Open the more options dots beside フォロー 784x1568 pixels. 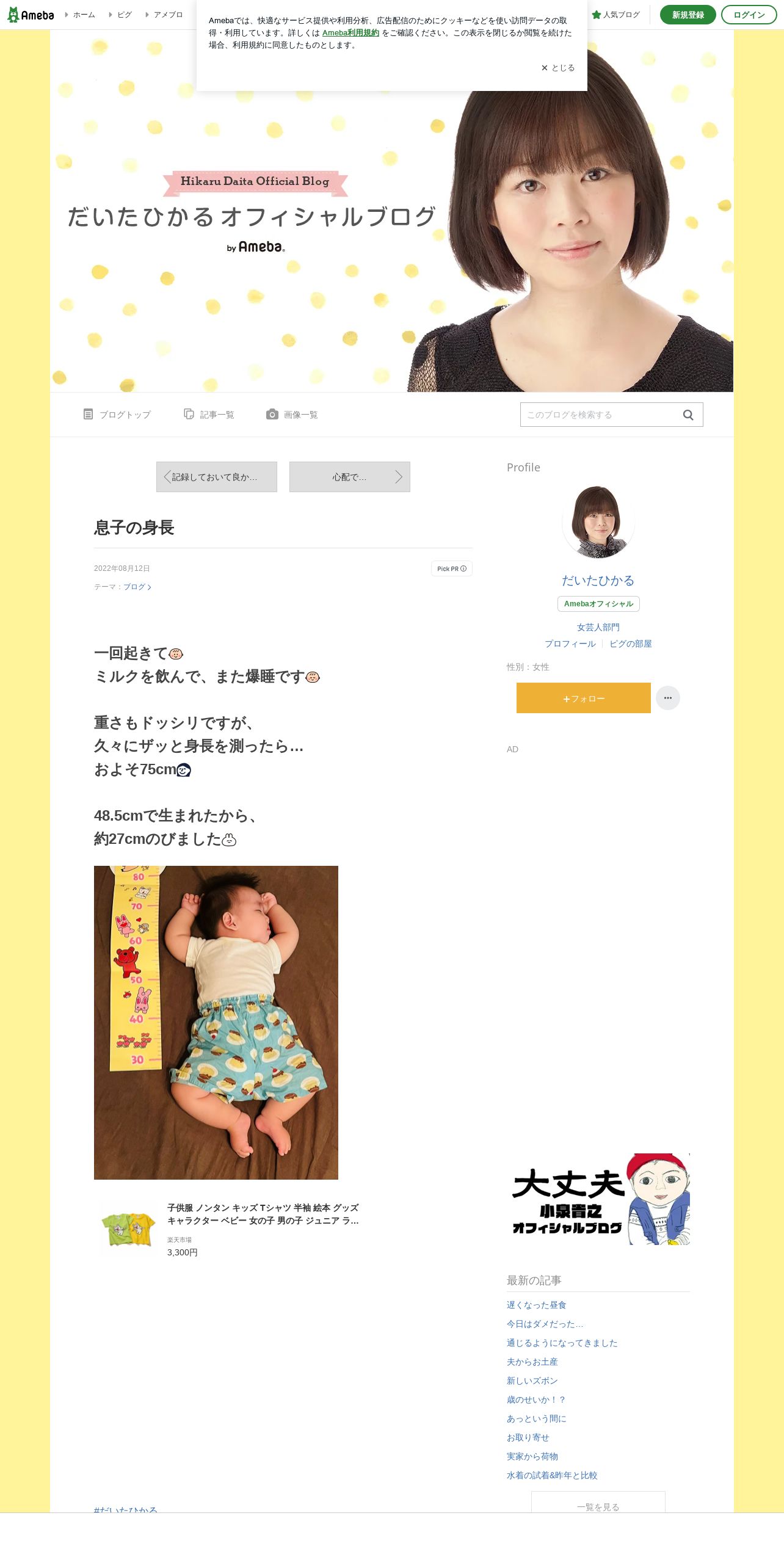point(668,698)
